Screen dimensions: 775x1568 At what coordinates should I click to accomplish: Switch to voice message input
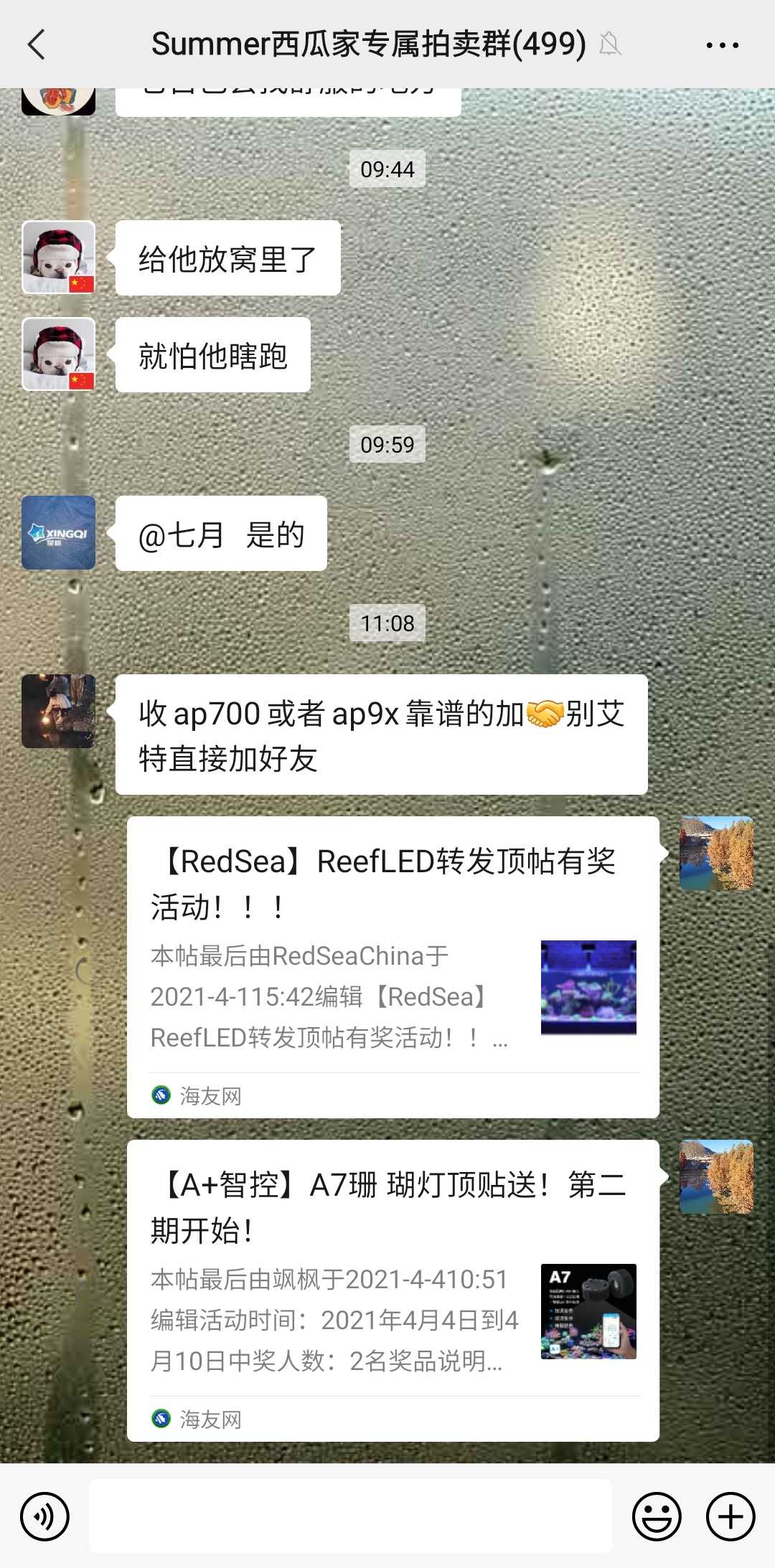[x=44, y=1516]
